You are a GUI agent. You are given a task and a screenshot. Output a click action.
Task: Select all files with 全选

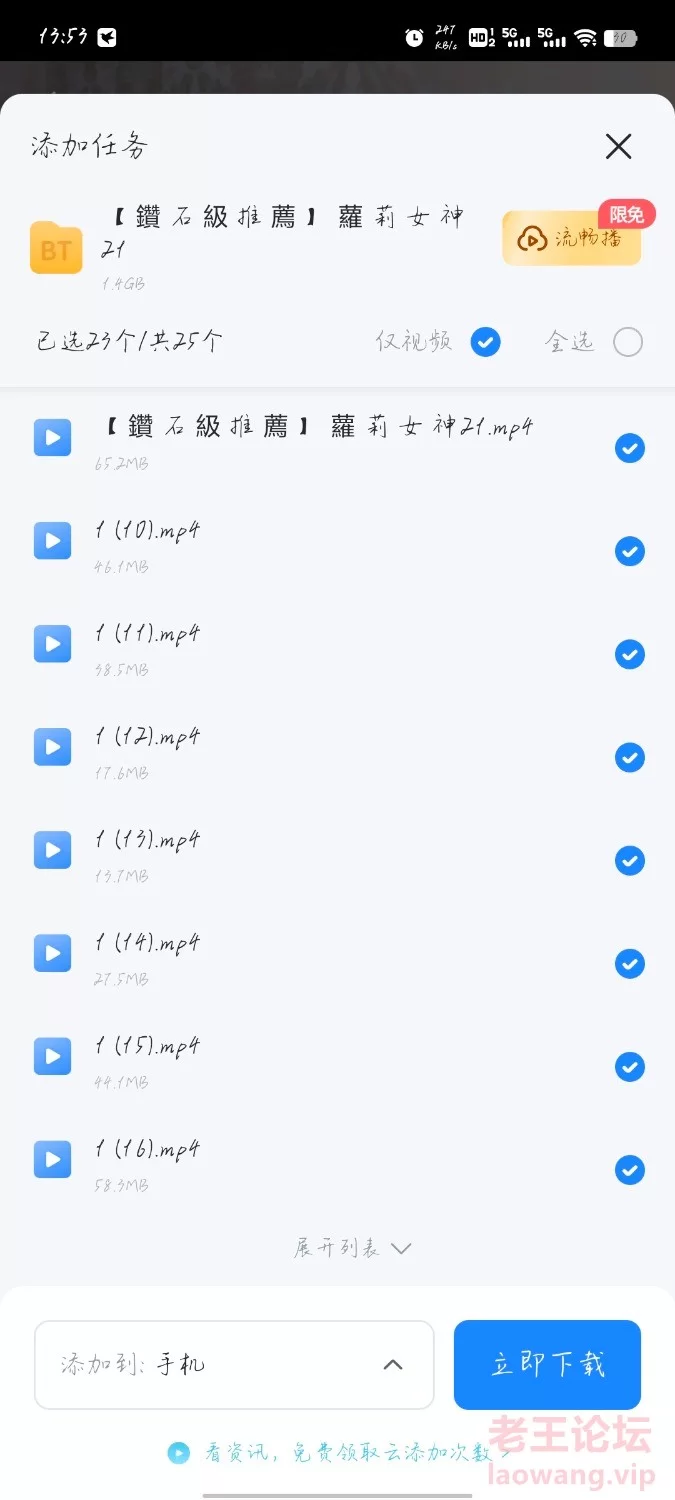click(x=628, y=343)
